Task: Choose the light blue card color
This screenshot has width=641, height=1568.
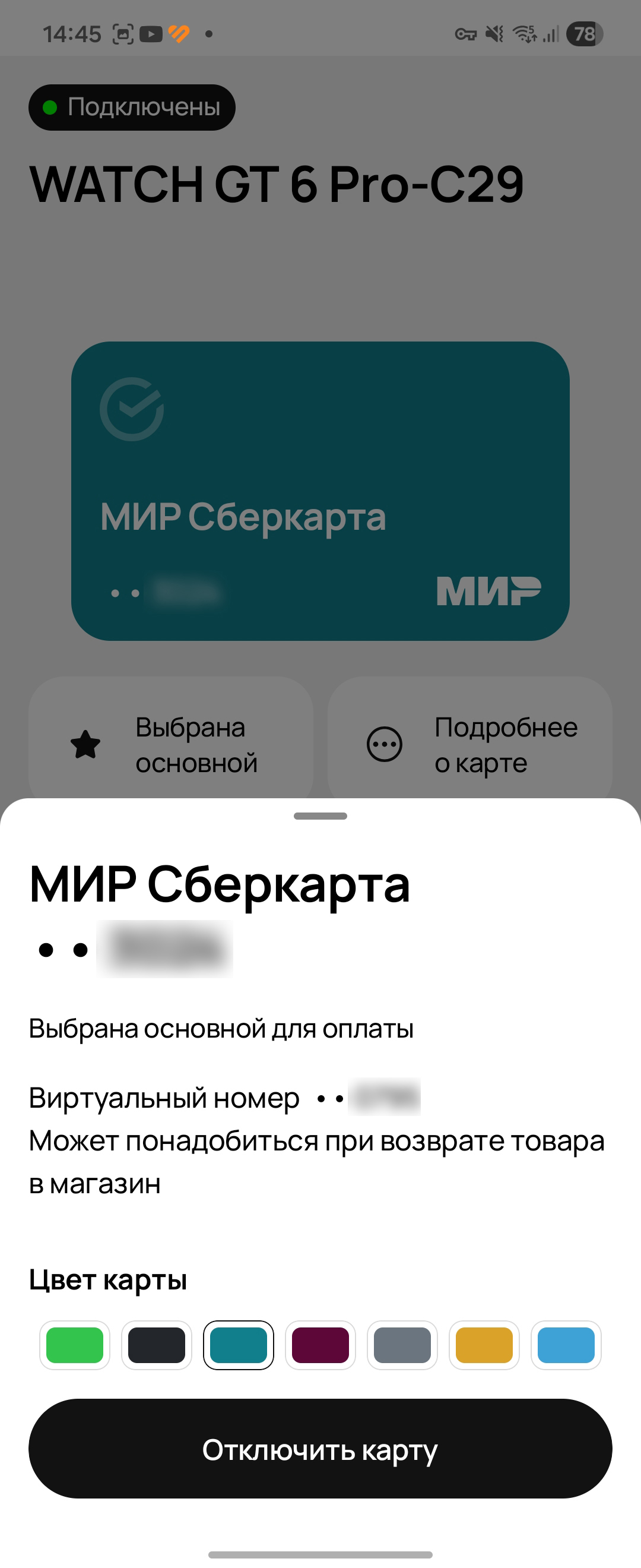Action: click(566, 1345)
